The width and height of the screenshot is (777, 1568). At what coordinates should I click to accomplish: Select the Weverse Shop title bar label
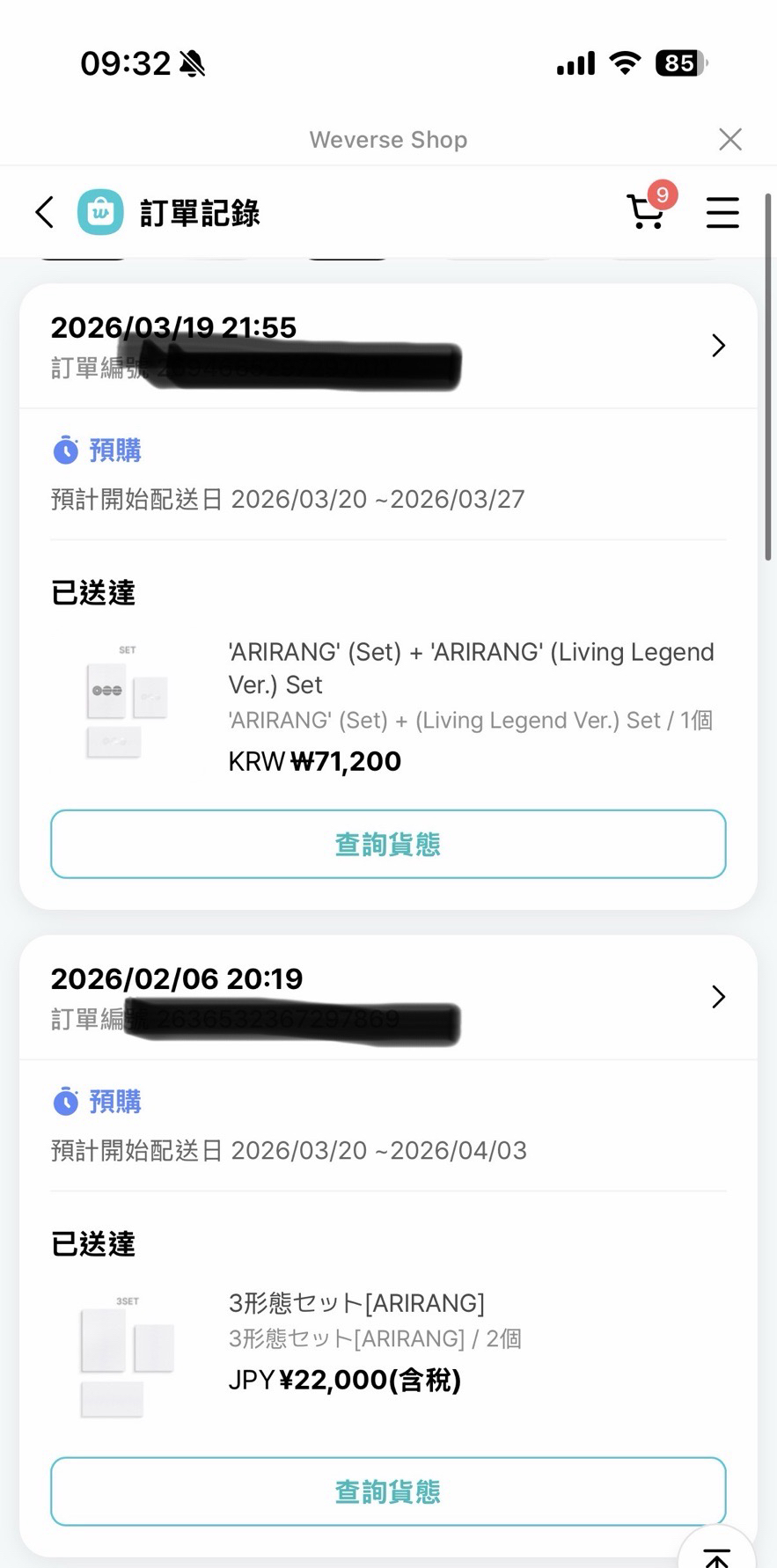388,139
